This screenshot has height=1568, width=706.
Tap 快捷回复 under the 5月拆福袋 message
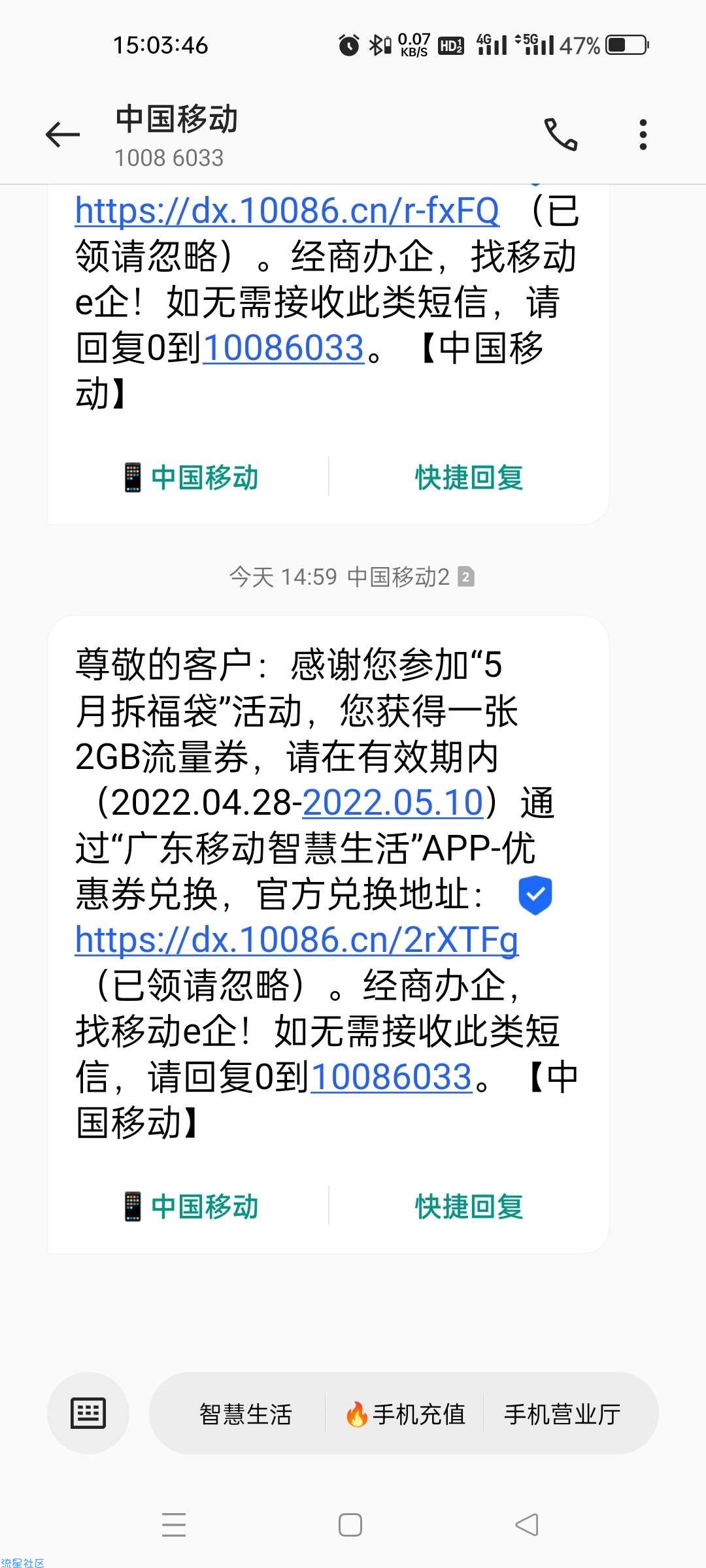click(469, 1207)
